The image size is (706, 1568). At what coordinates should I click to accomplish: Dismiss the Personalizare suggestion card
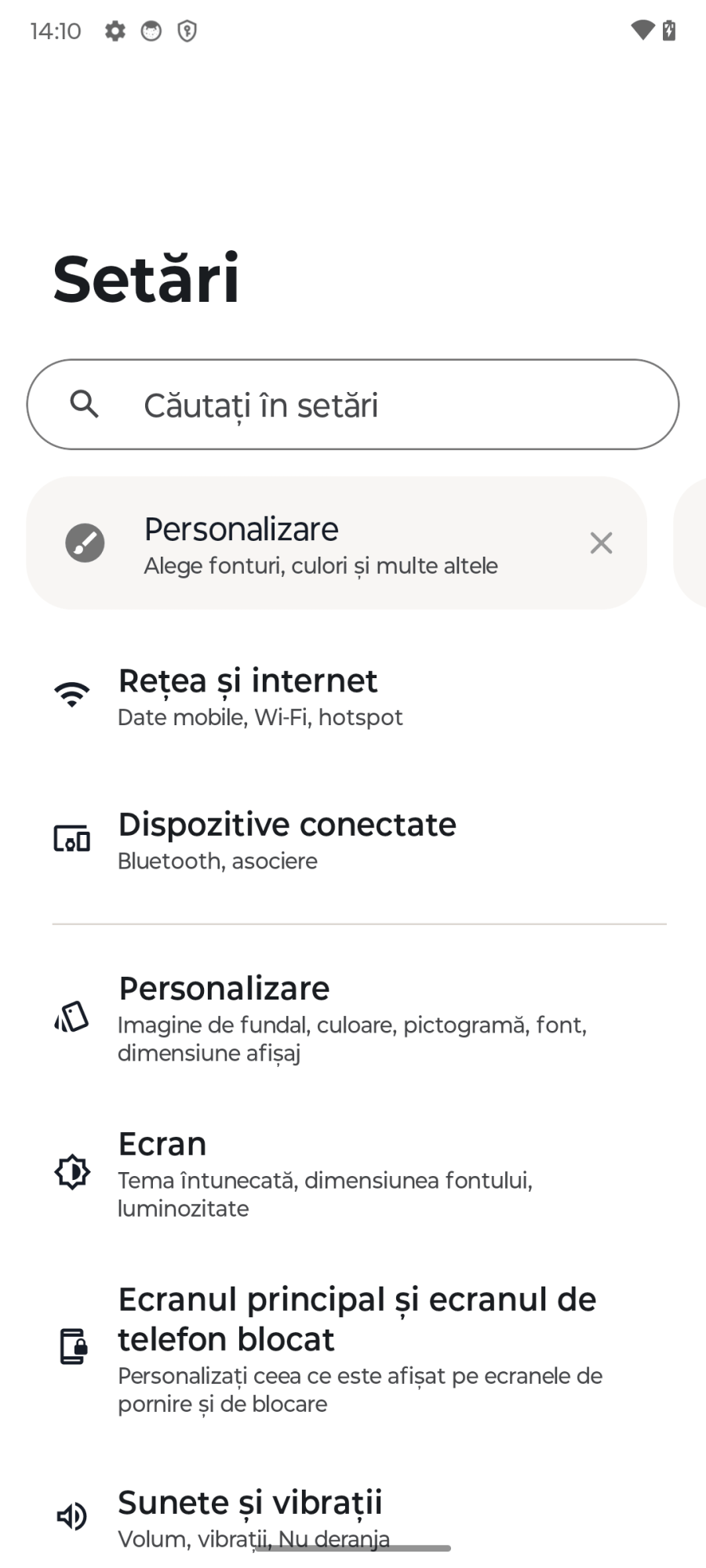[x=601, y=543]
